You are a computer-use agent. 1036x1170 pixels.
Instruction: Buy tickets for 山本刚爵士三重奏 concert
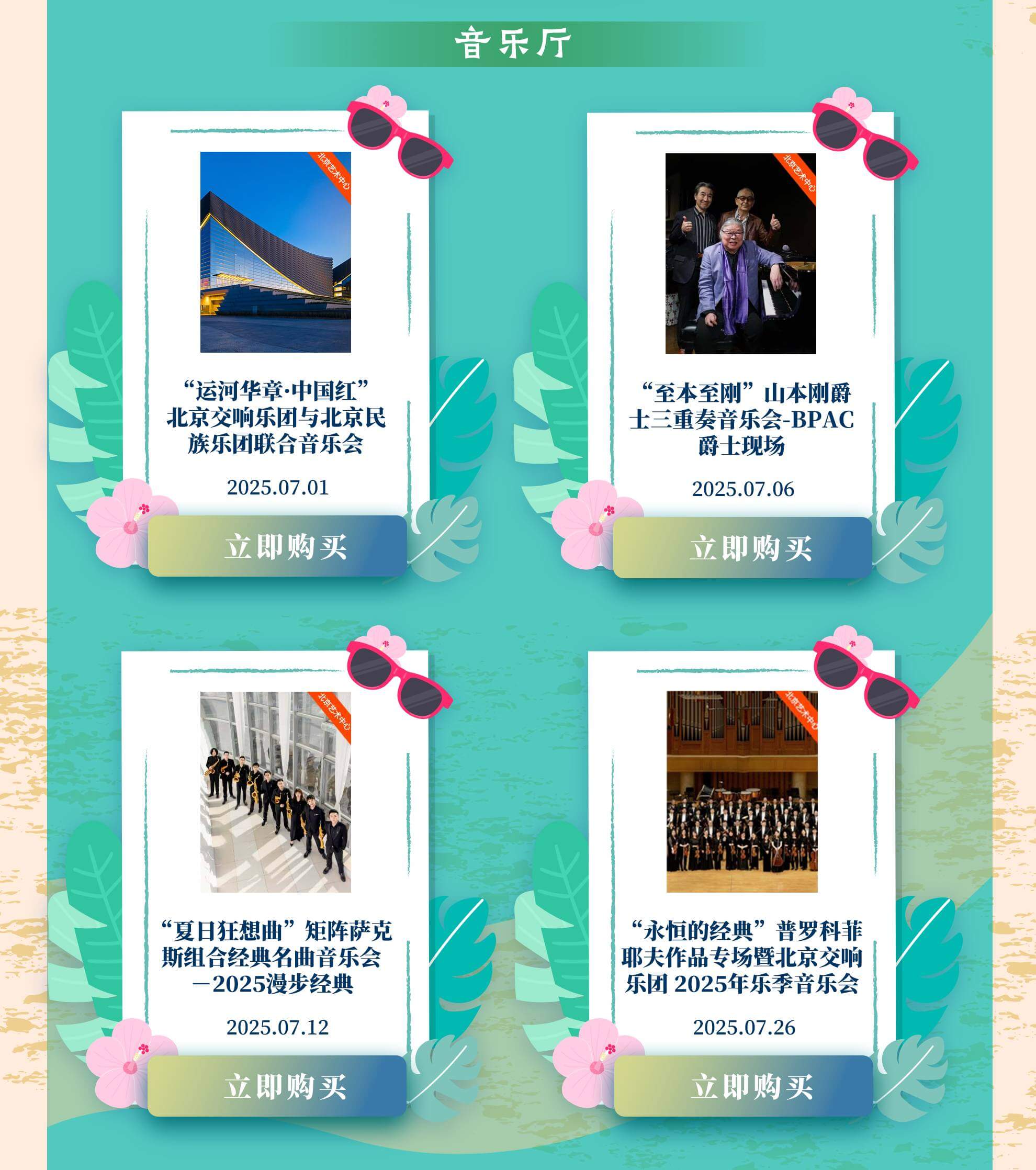[742, 548]
